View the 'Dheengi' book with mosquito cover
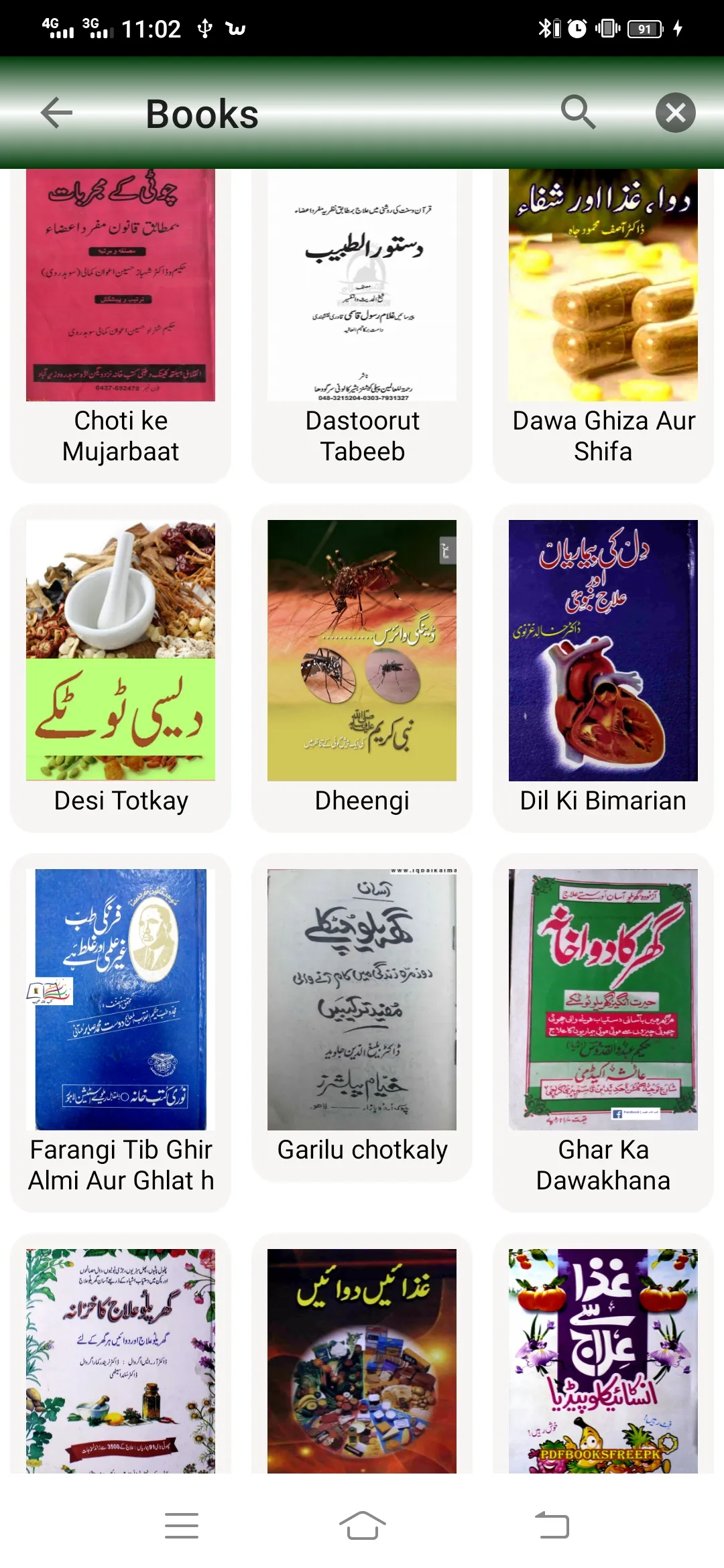The image size is (724, 1568). click(x=362, y=650)
